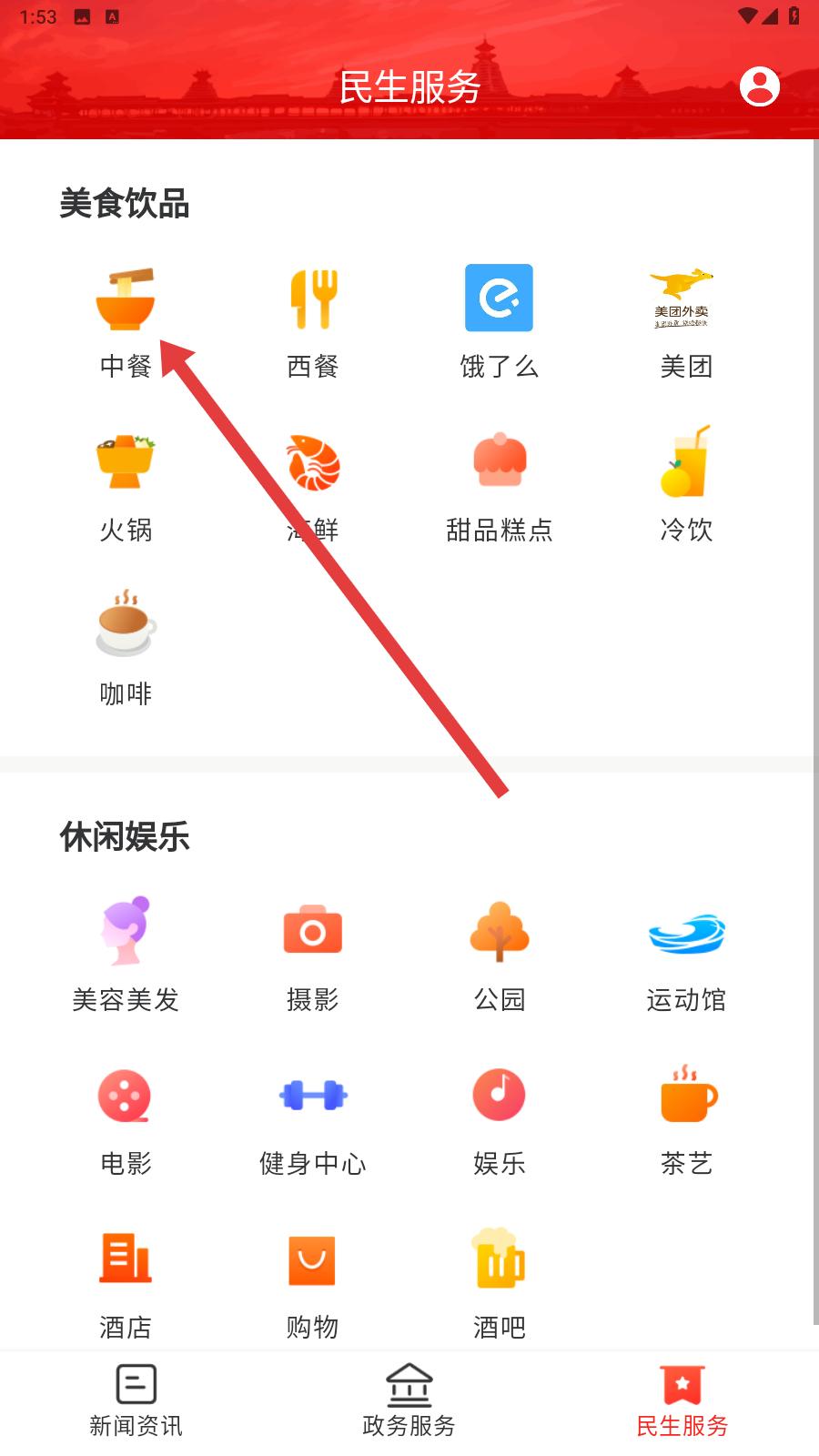Screen dimensions: 819x1456
Task: Open the 中餐 category
Action: click(126, 320)
